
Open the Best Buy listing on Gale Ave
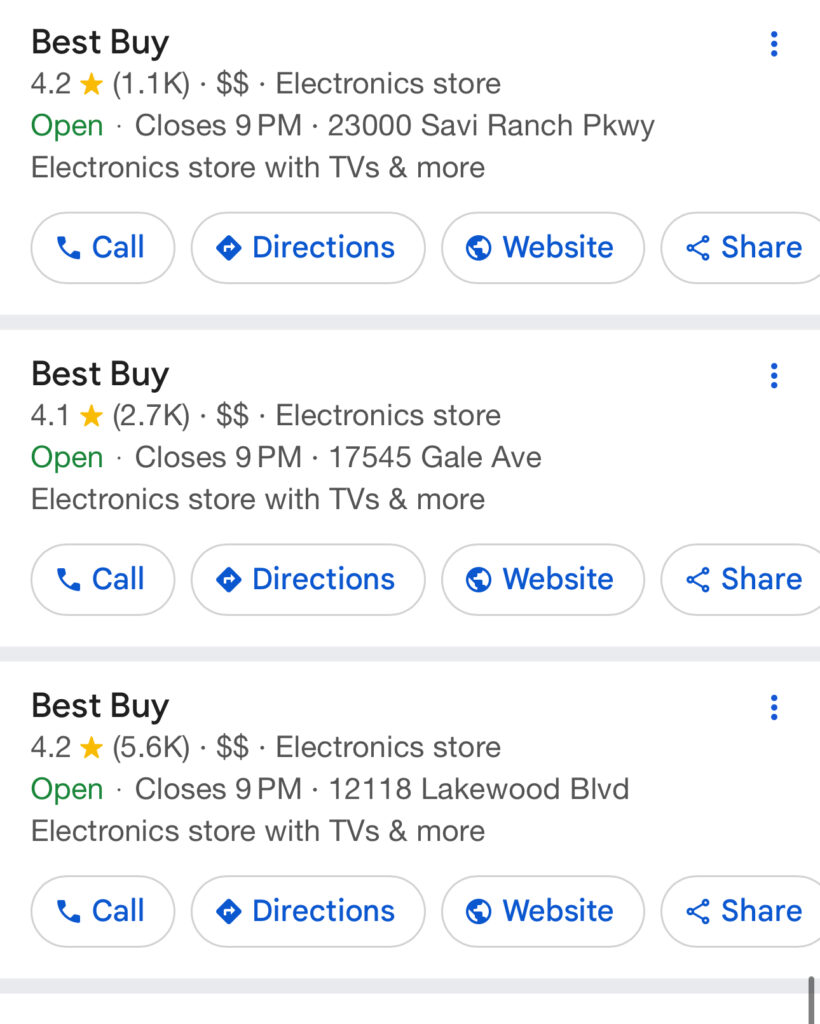click(100, 374)
